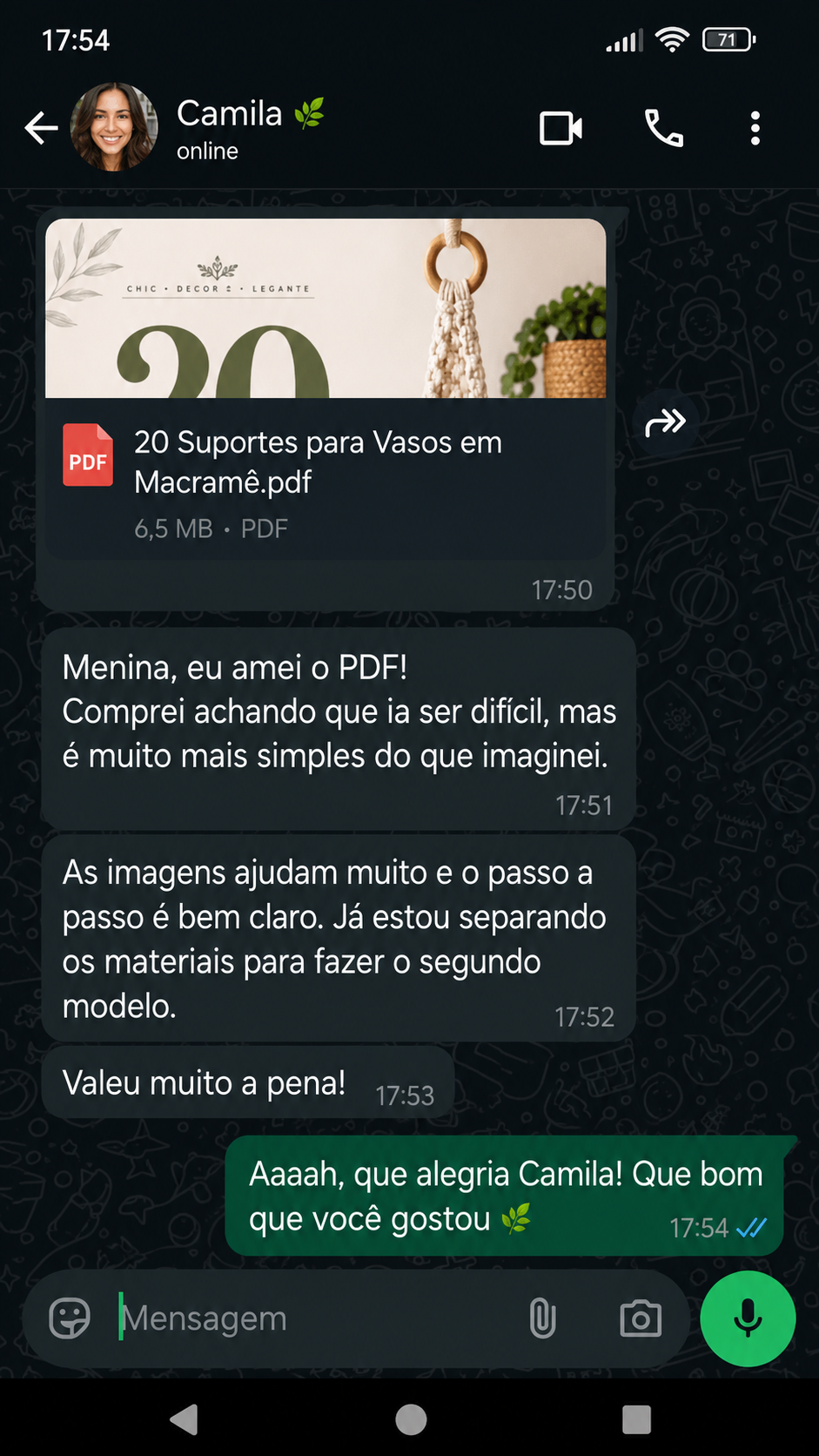Go to the home screen
The image size is (819, 1456).
[x=411, y=1419]
